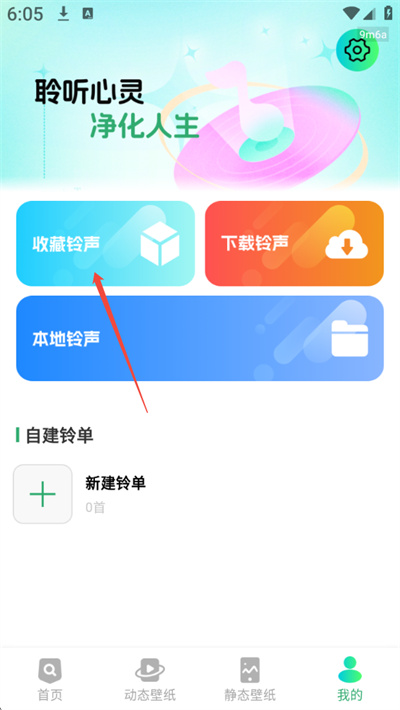Open the 本地铃声 card

200,338
